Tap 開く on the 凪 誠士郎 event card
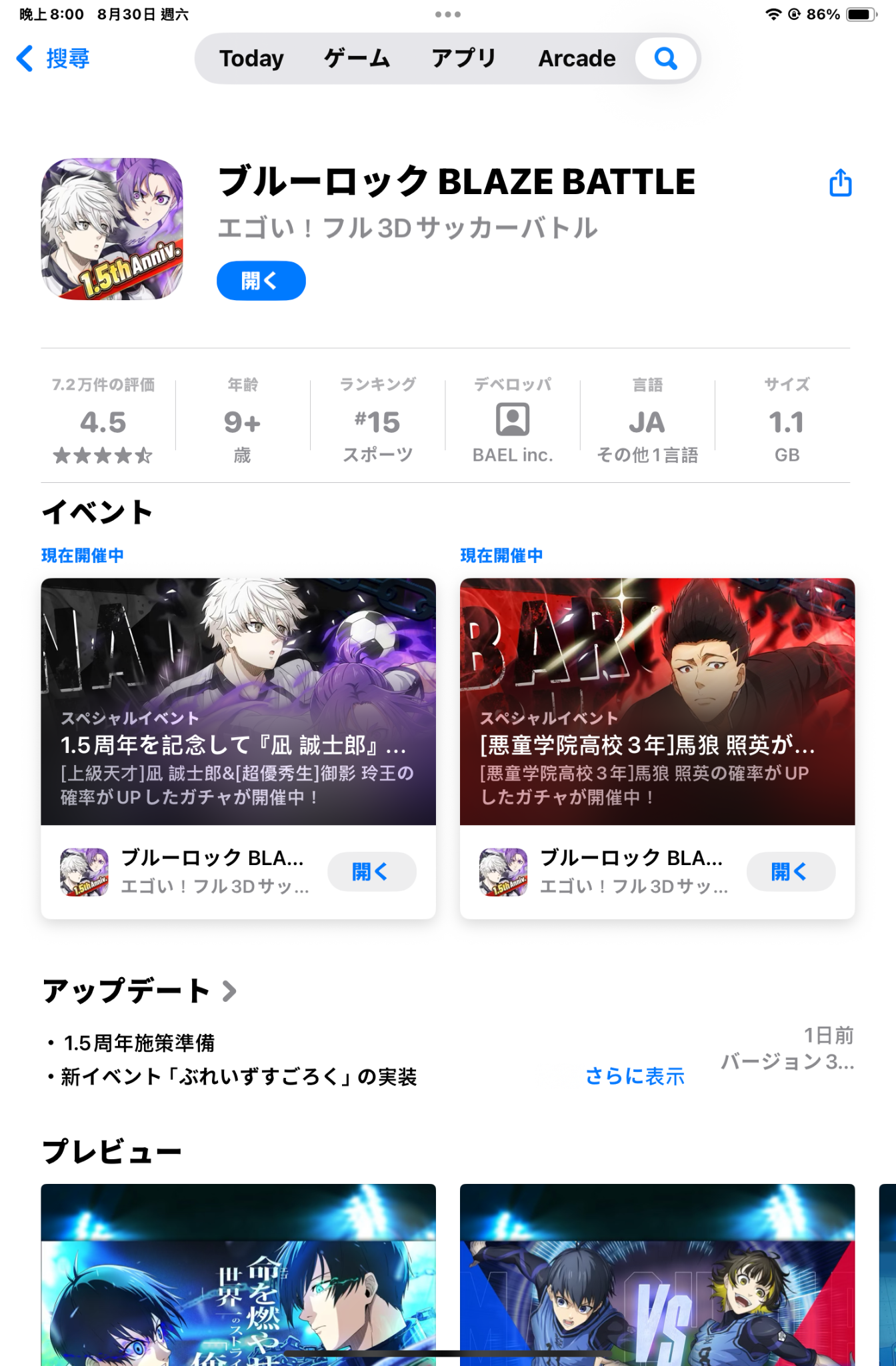The image size is (896, 1366). coord(371,872)
